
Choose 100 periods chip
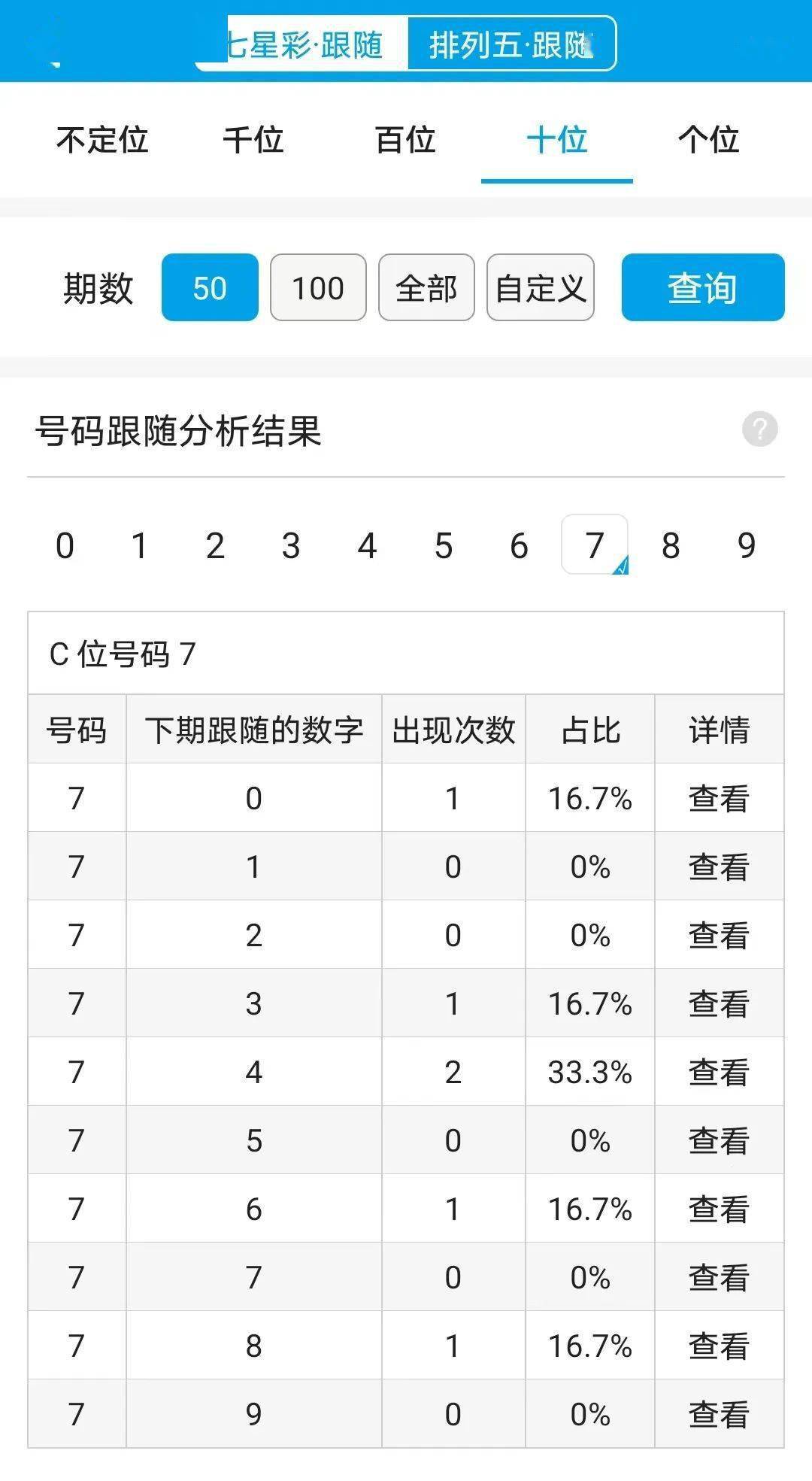coord(318,287)
